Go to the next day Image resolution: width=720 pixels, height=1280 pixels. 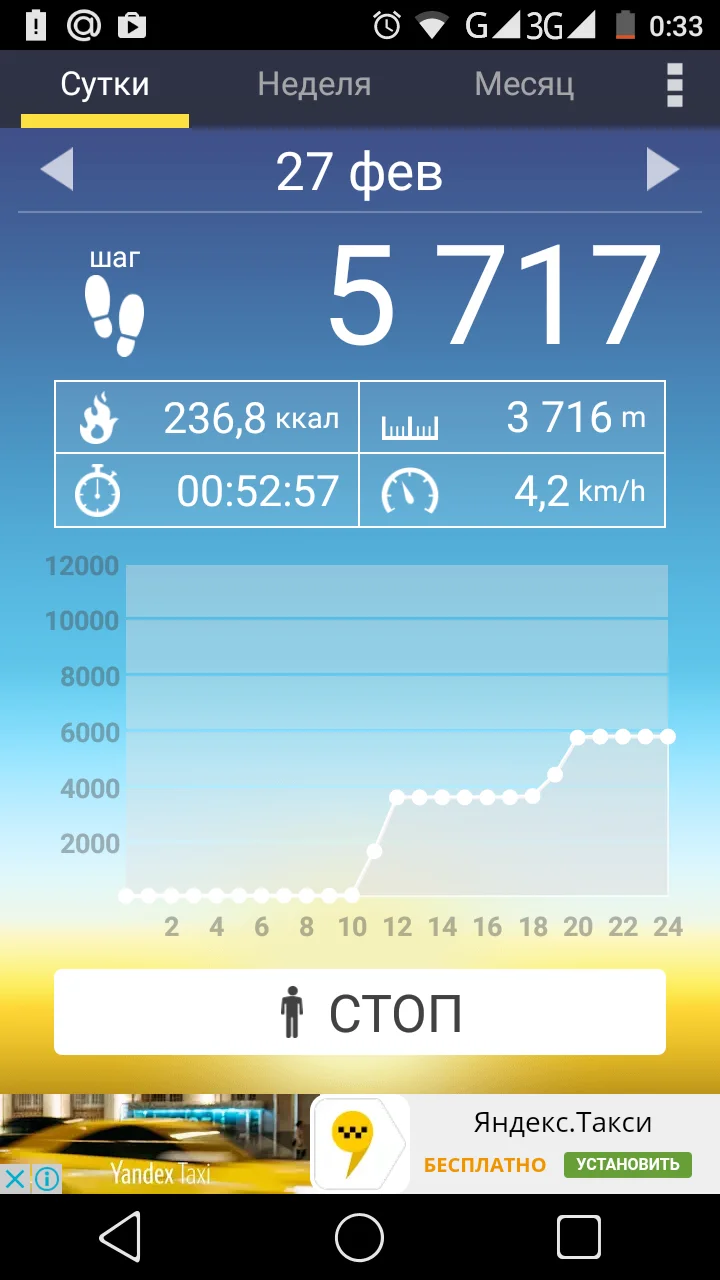coord(662,170)
